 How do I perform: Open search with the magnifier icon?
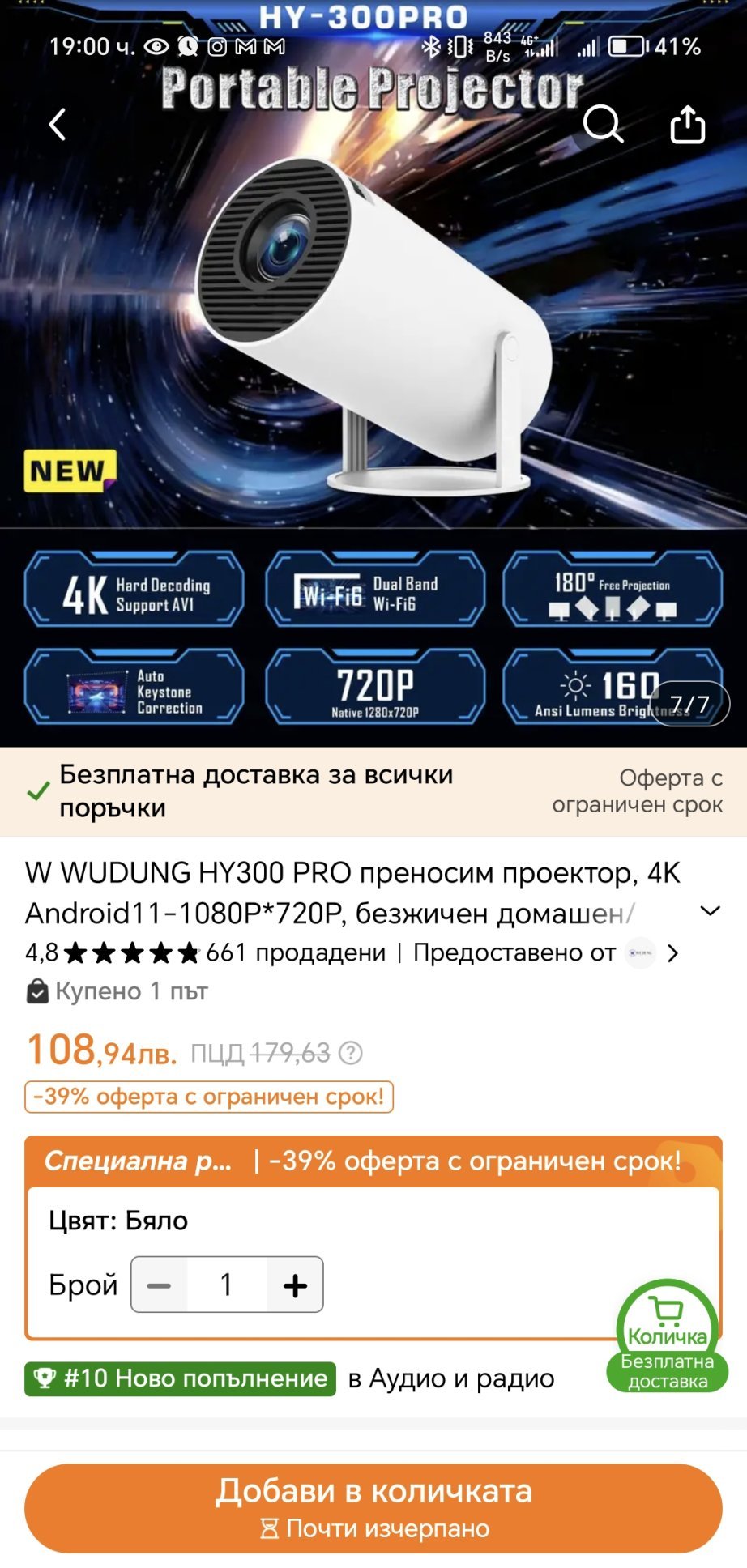[603, 124]
